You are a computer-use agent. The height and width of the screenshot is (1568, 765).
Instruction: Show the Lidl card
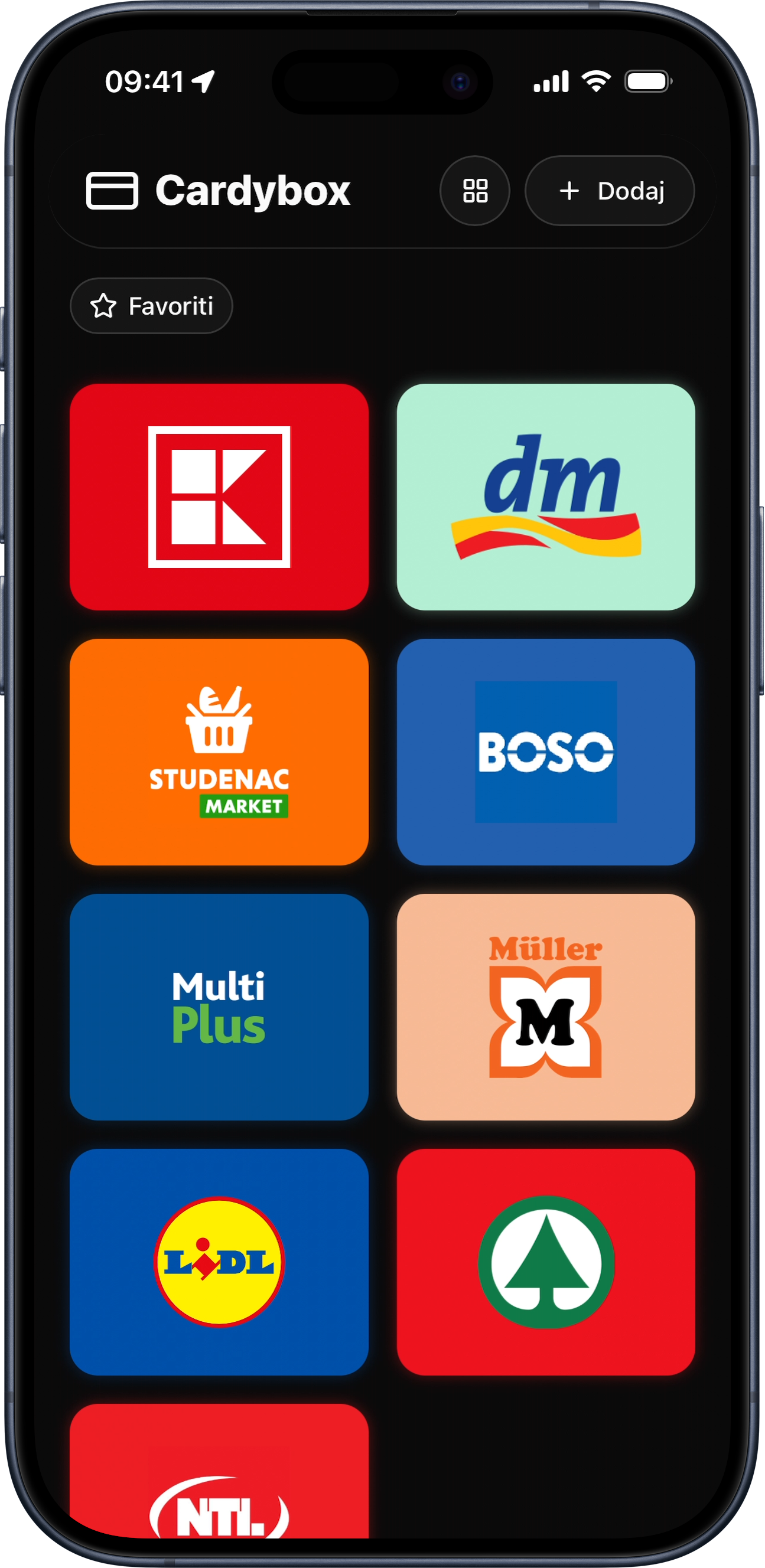point(219,1262)
